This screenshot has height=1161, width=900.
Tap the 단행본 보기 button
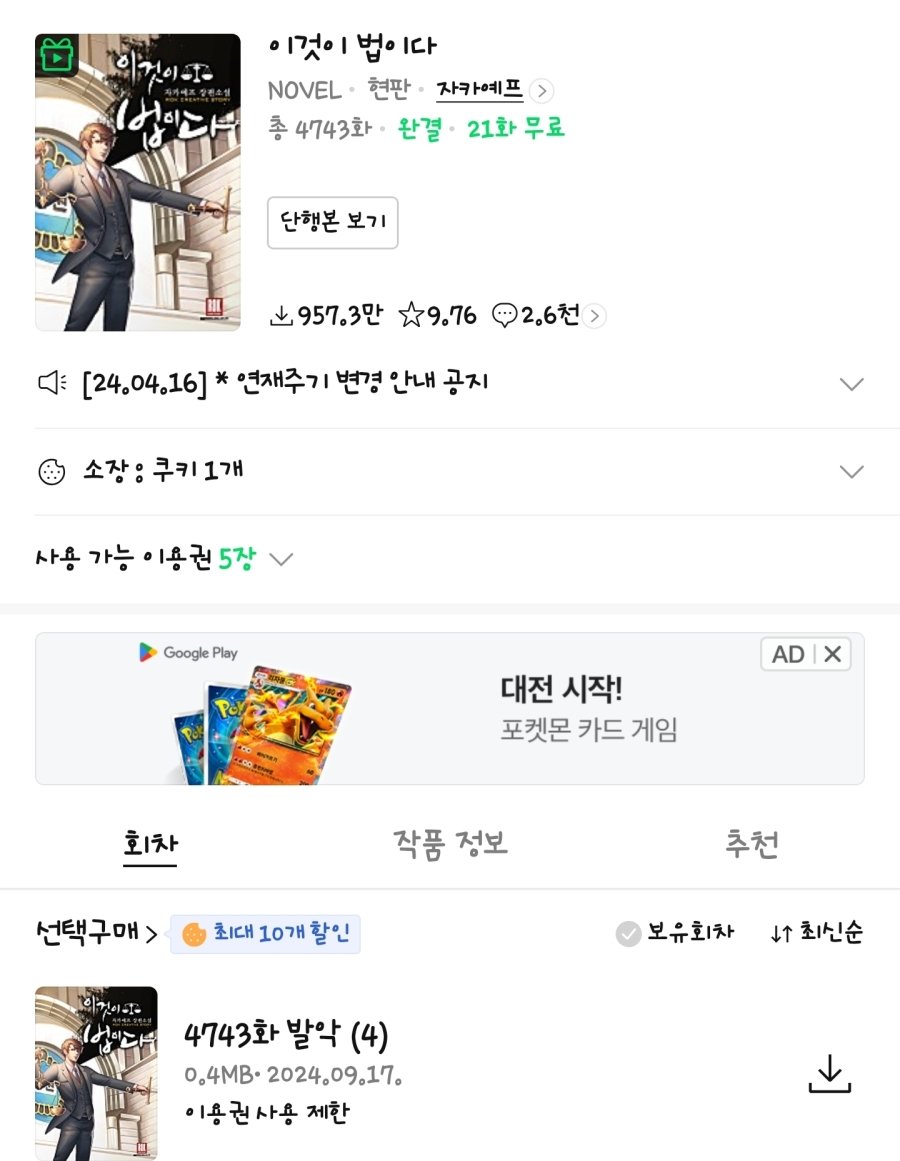click(x=333, y=223)
